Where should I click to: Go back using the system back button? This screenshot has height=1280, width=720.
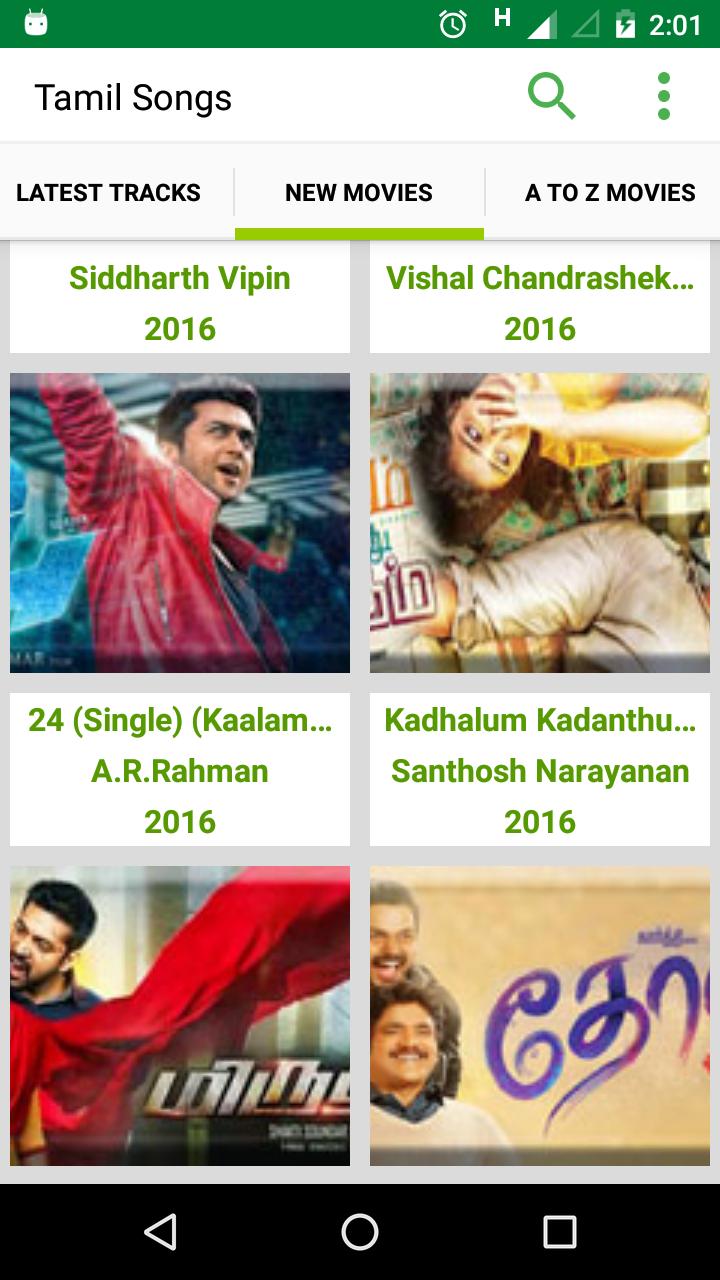(160, 1232)
